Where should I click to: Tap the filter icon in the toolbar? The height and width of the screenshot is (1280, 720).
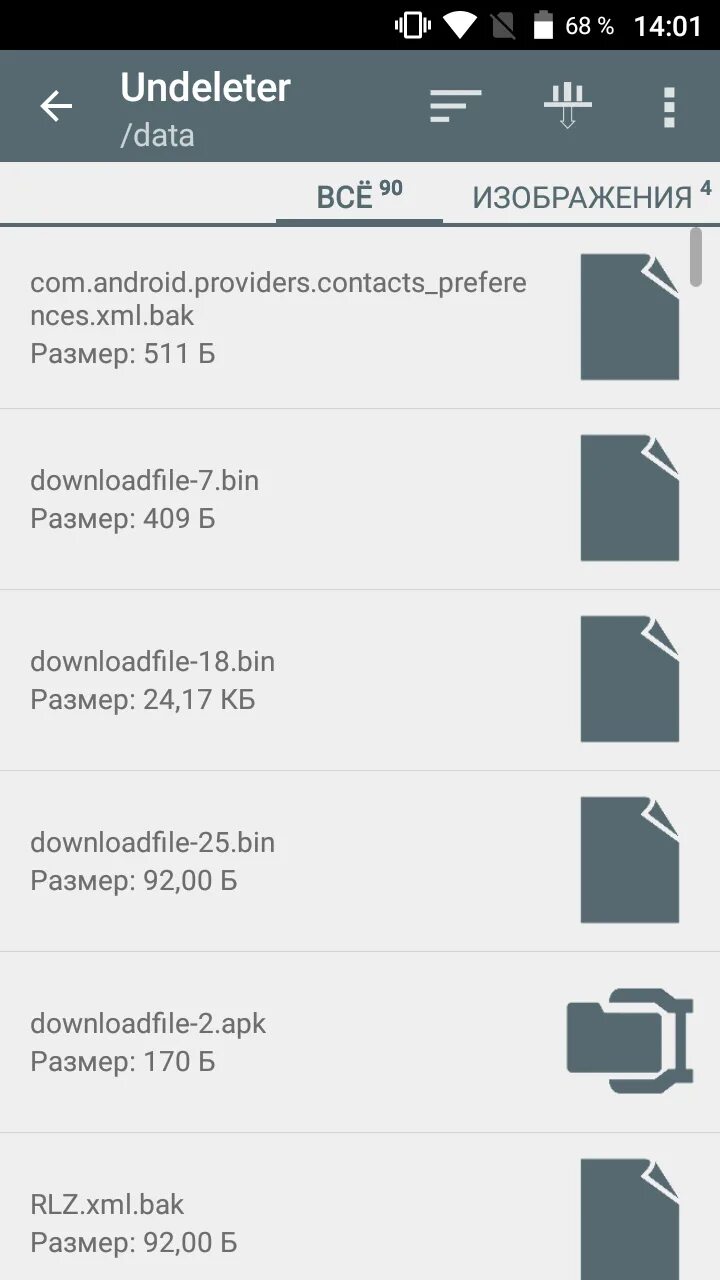pyautogui.click(x=567, y=106)
